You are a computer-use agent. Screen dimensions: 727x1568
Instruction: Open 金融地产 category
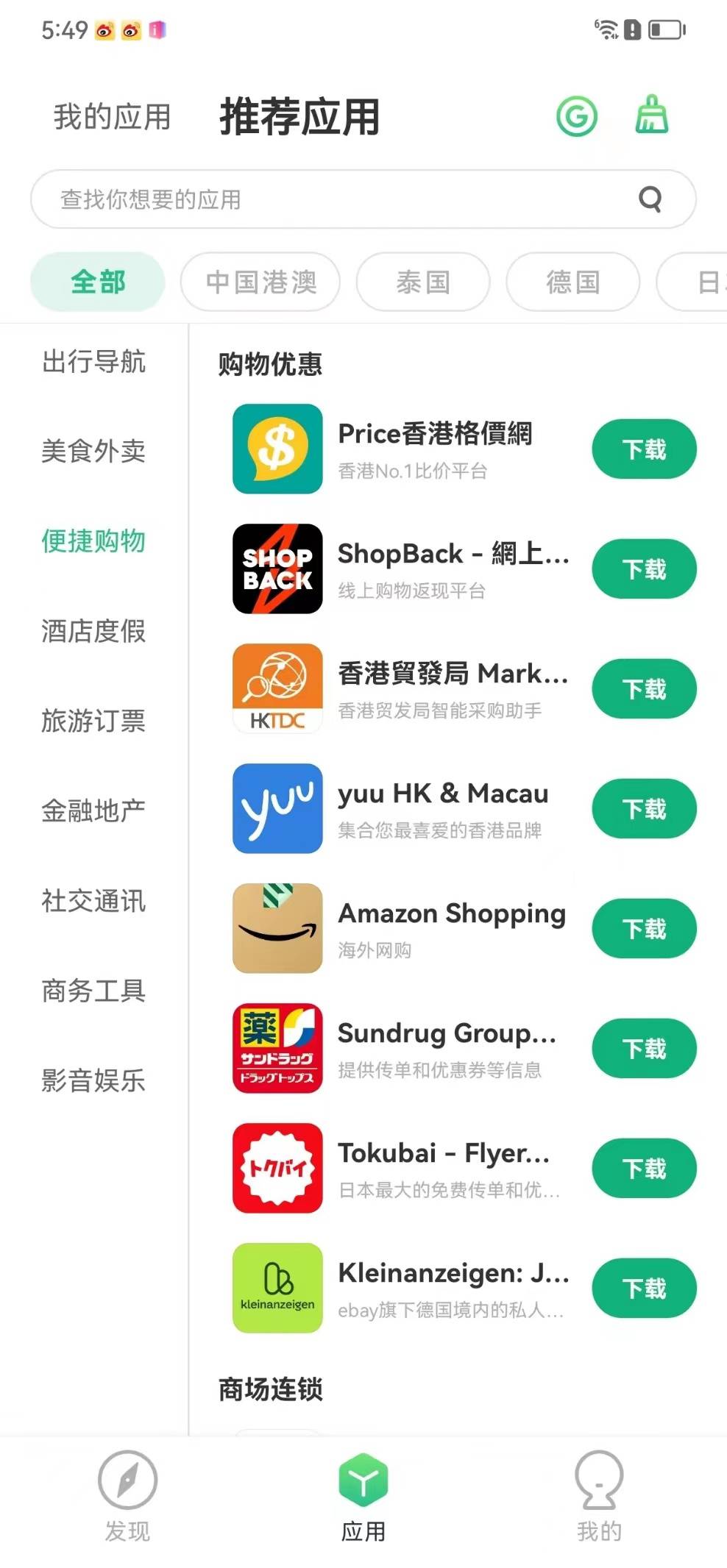(x=93, y=810)
